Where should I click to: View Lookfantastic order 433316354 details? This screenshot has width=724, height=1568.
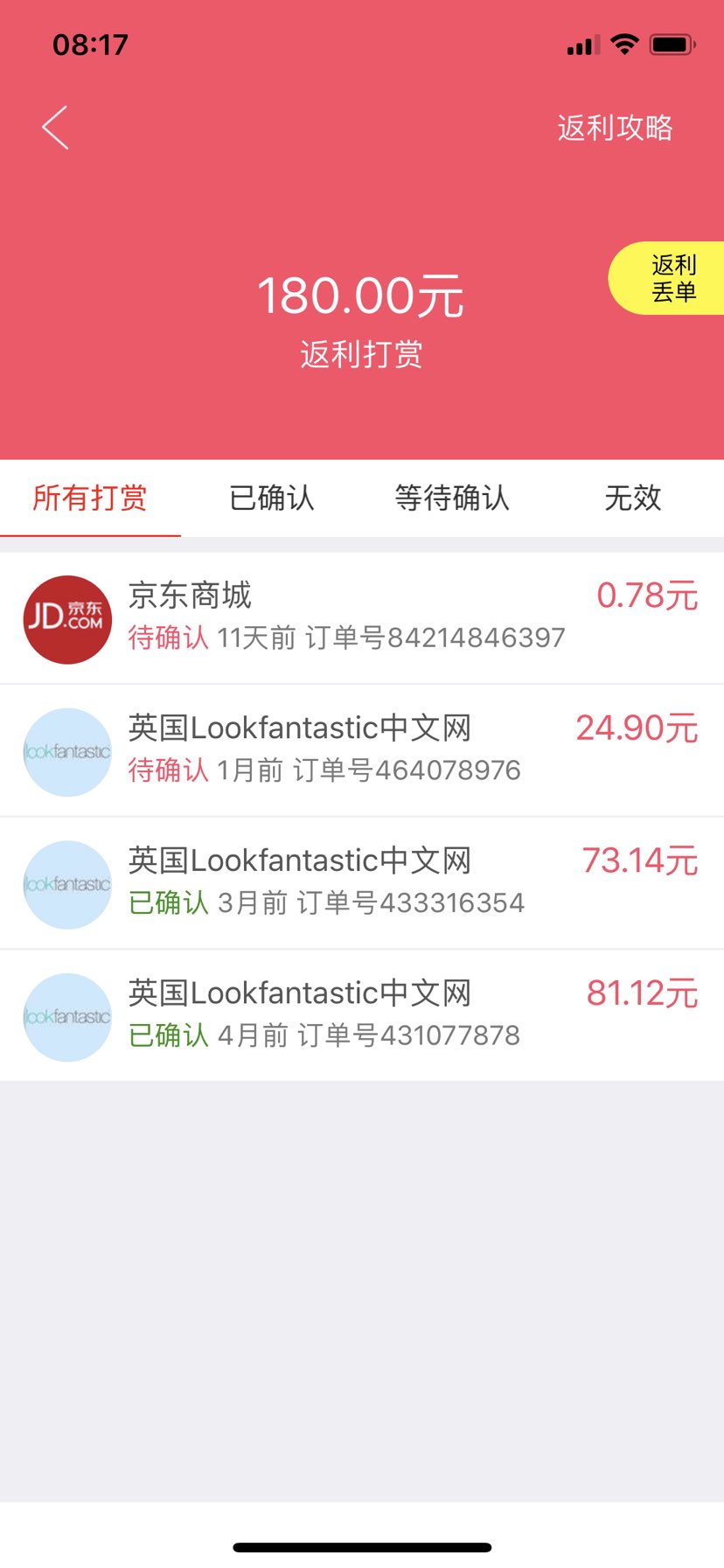pyautogui.click(x=362, y=883)
